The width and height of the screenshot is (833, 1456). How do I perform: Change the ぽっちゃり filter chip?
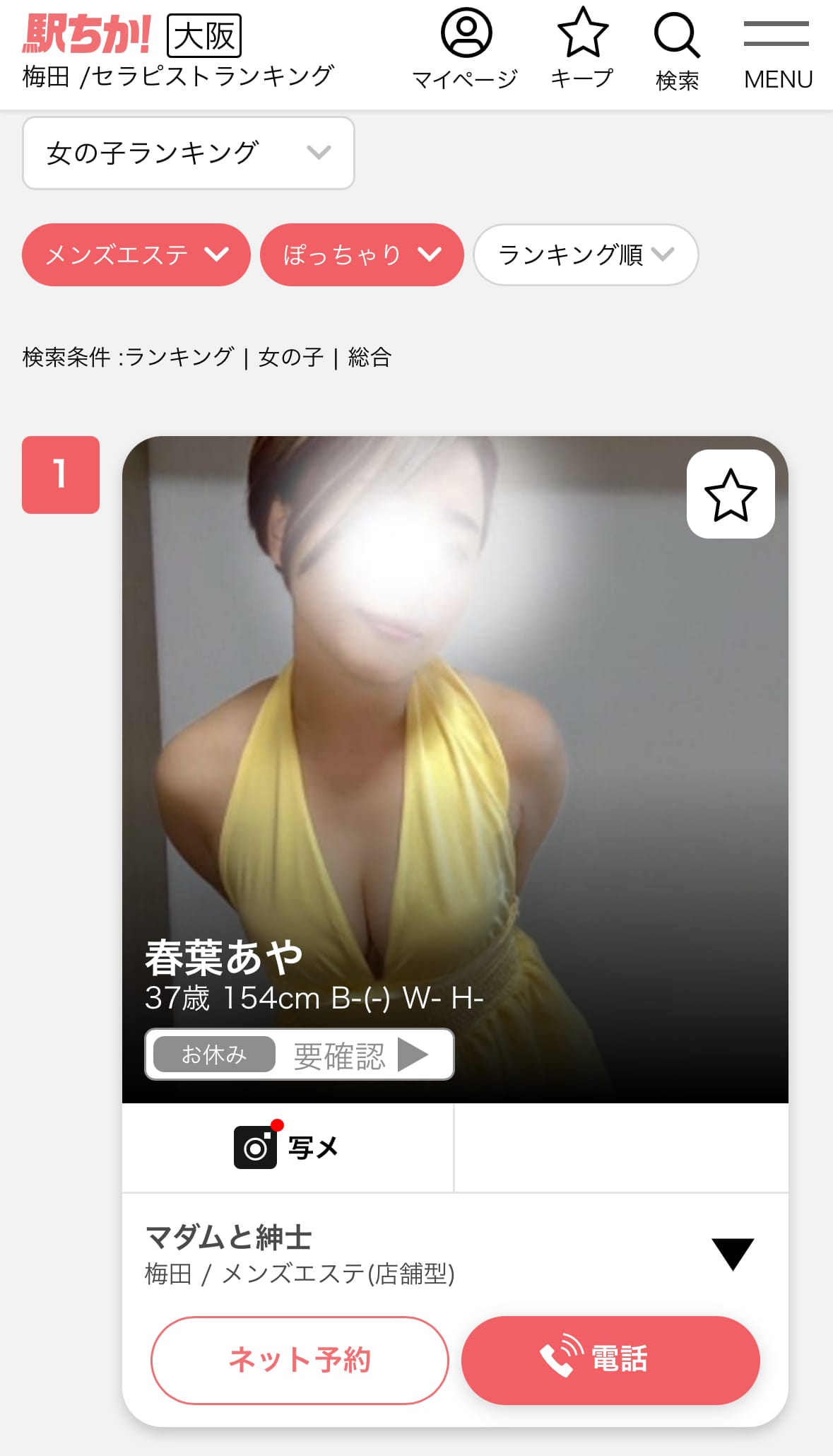362,254
